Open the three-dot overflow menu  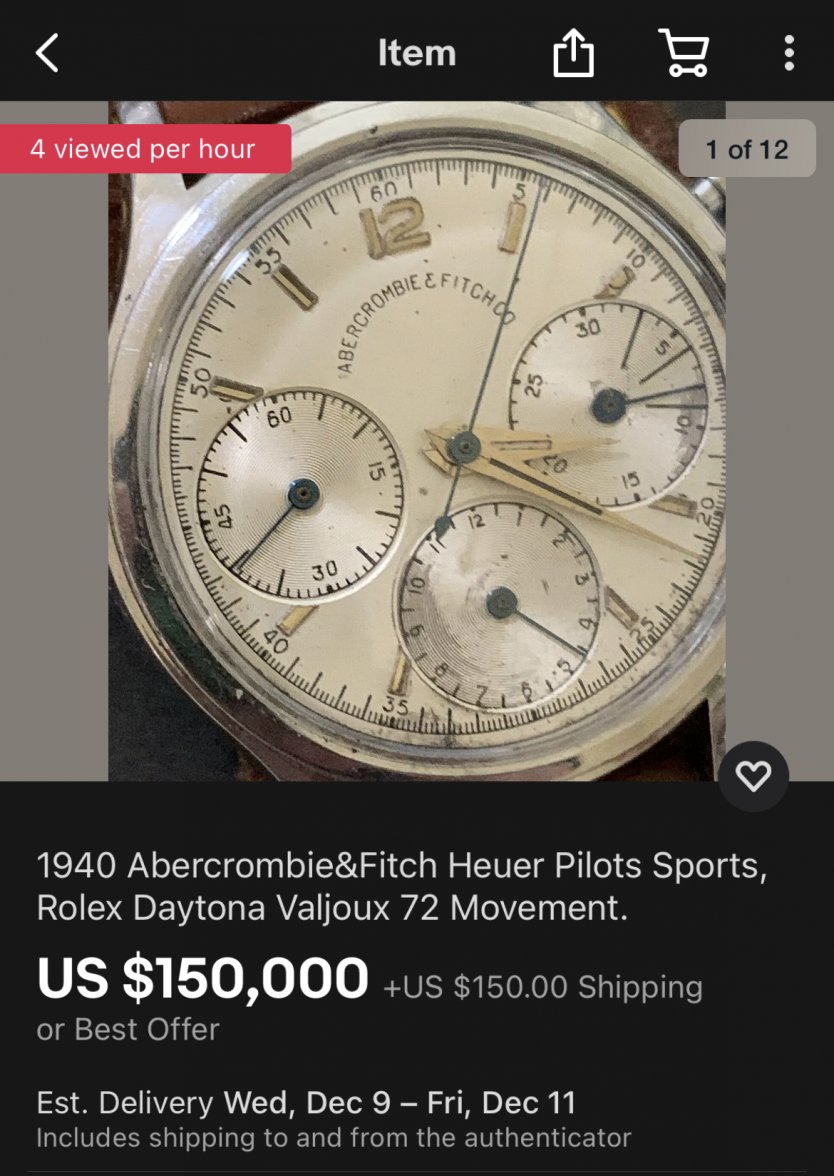789,53
